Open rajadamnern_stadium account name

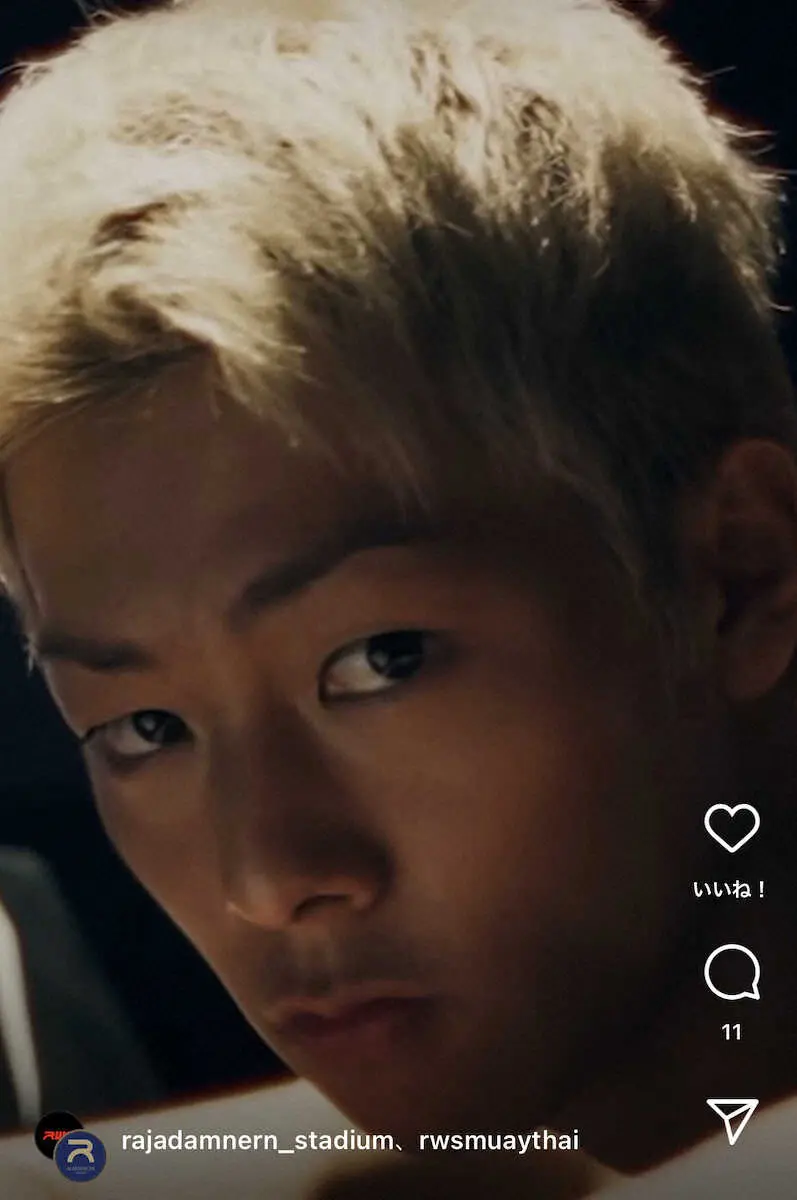(x=255, y=1141)
